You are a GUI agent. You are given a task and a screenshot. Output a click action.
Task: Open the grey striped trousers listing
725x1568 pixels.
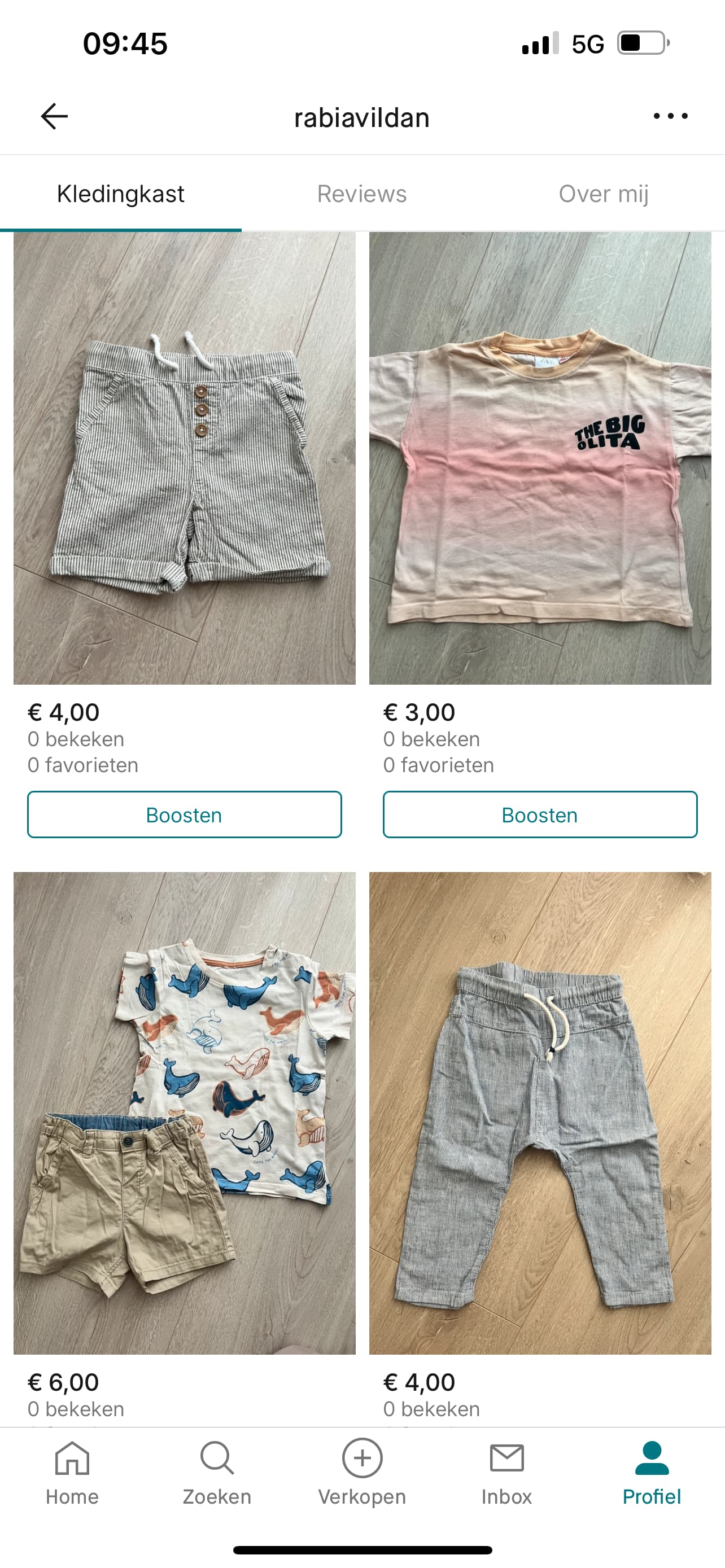click(x=540, y=1113)
